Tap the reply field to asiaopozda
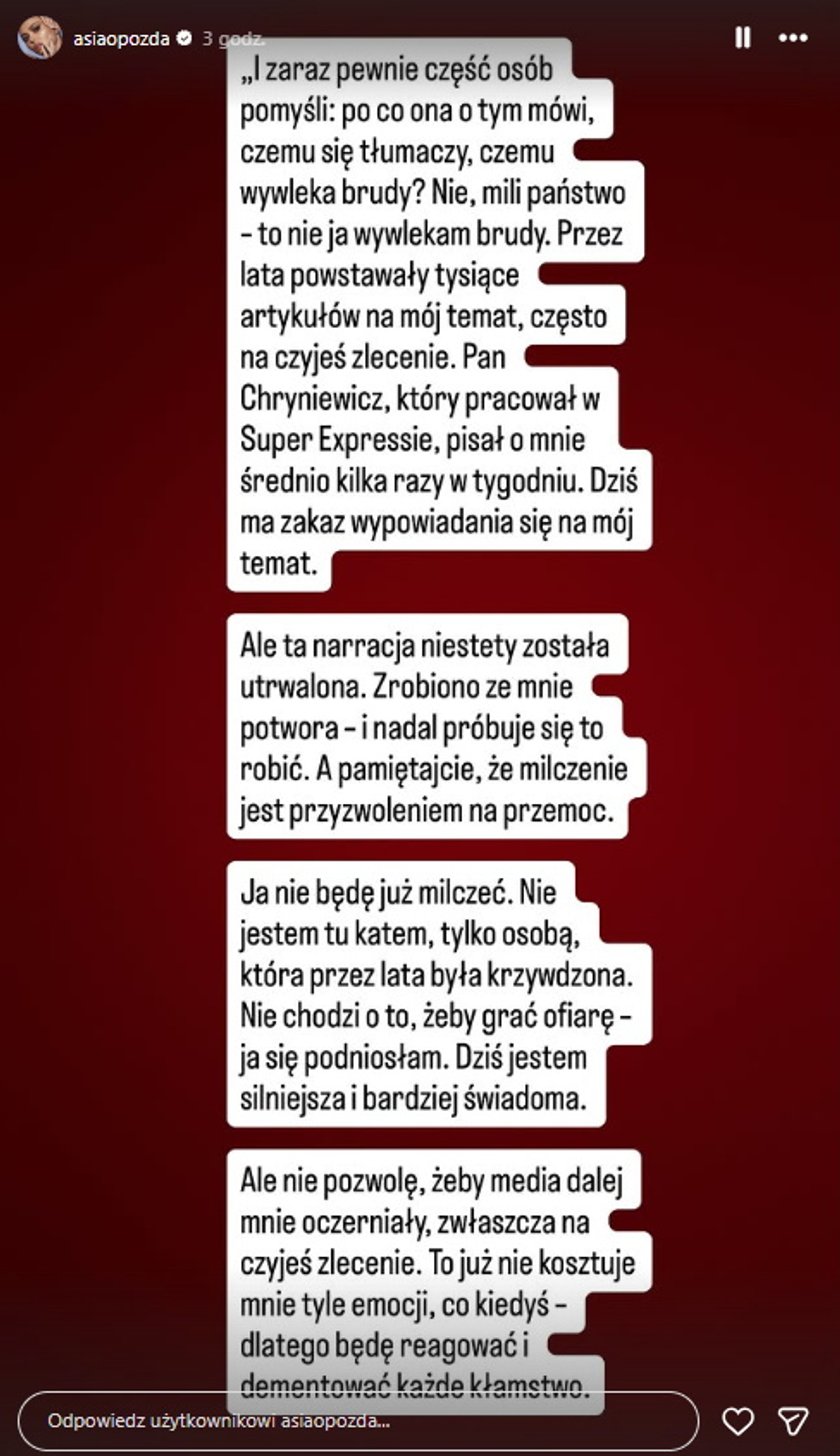Screen dimensions: 840x1456 pos(358,1421)
